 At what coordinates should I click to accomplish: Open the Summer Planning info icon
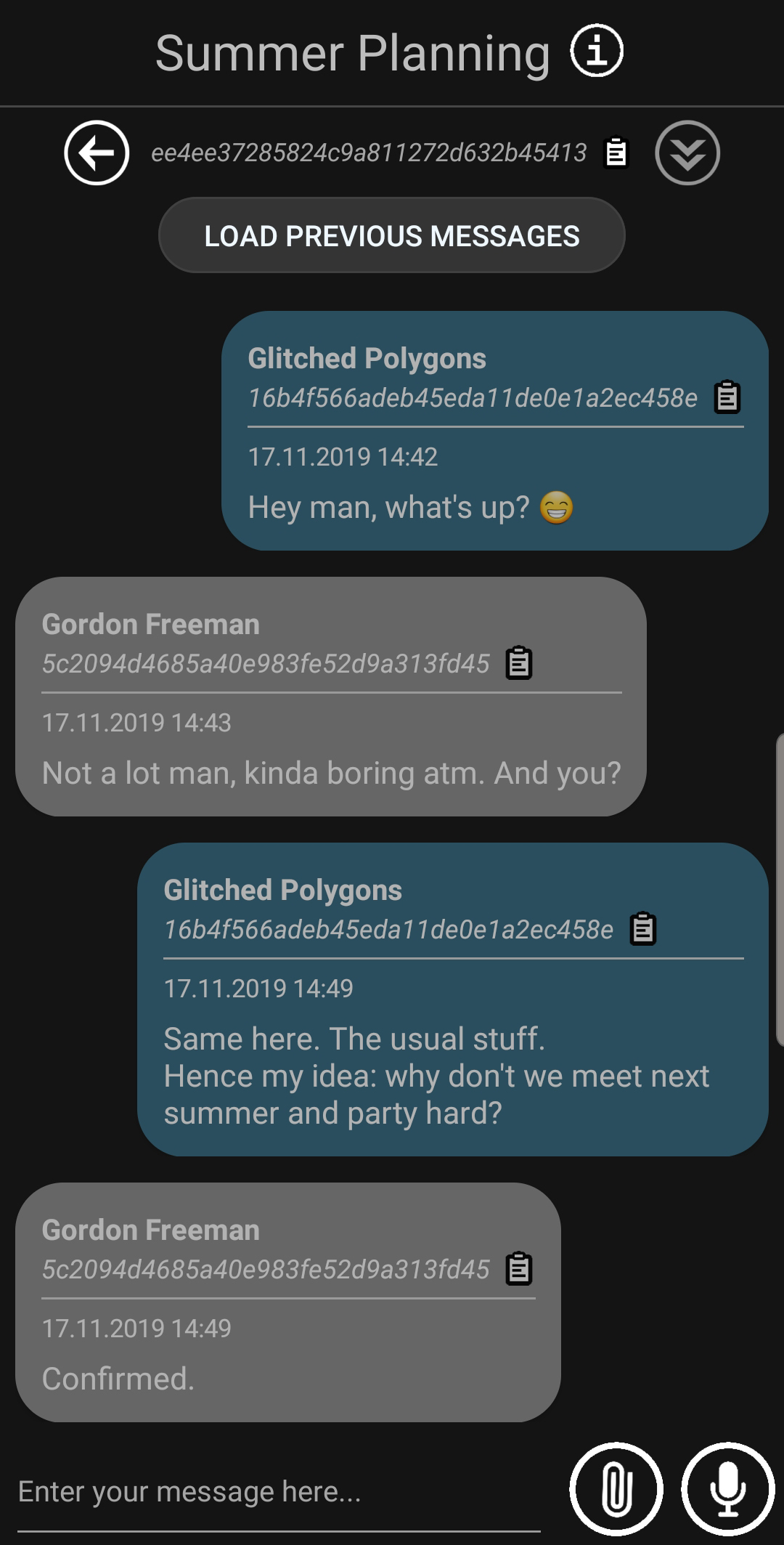(x=596, y=52)
